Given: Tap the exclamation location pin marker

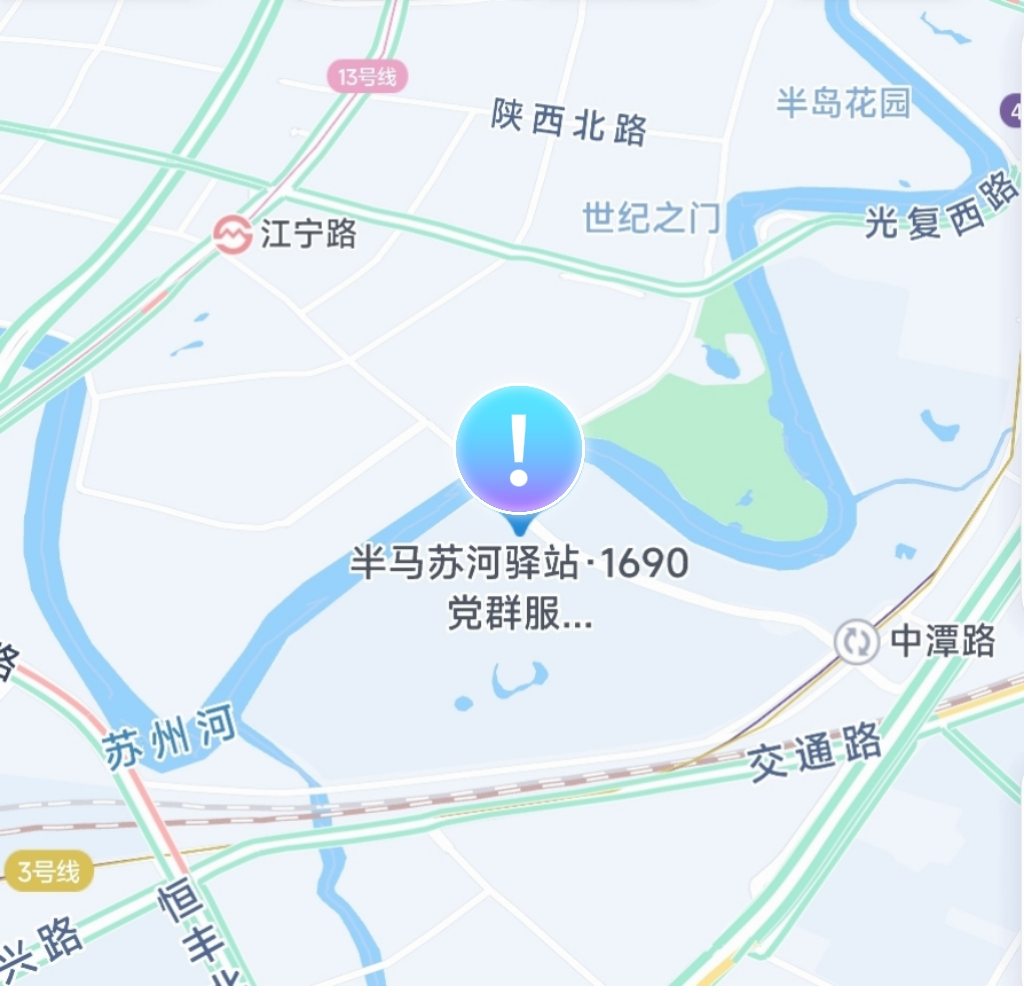Looking at the screenshot, I should 519,451.
